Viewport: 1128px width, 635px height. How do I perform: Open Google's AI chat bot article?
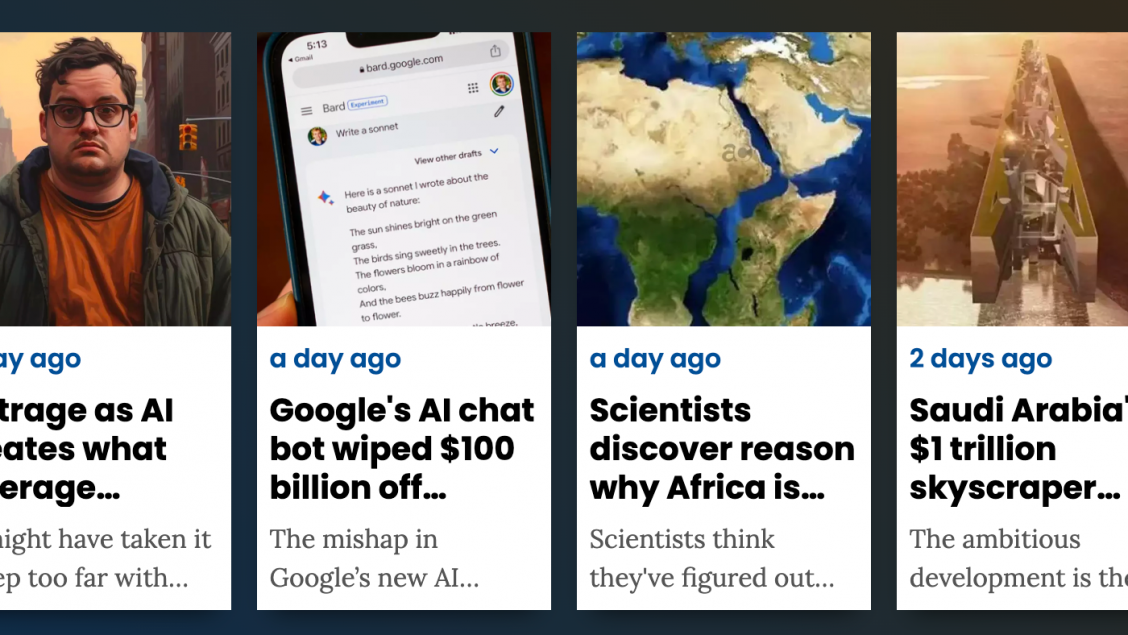(x=403, y=449)
